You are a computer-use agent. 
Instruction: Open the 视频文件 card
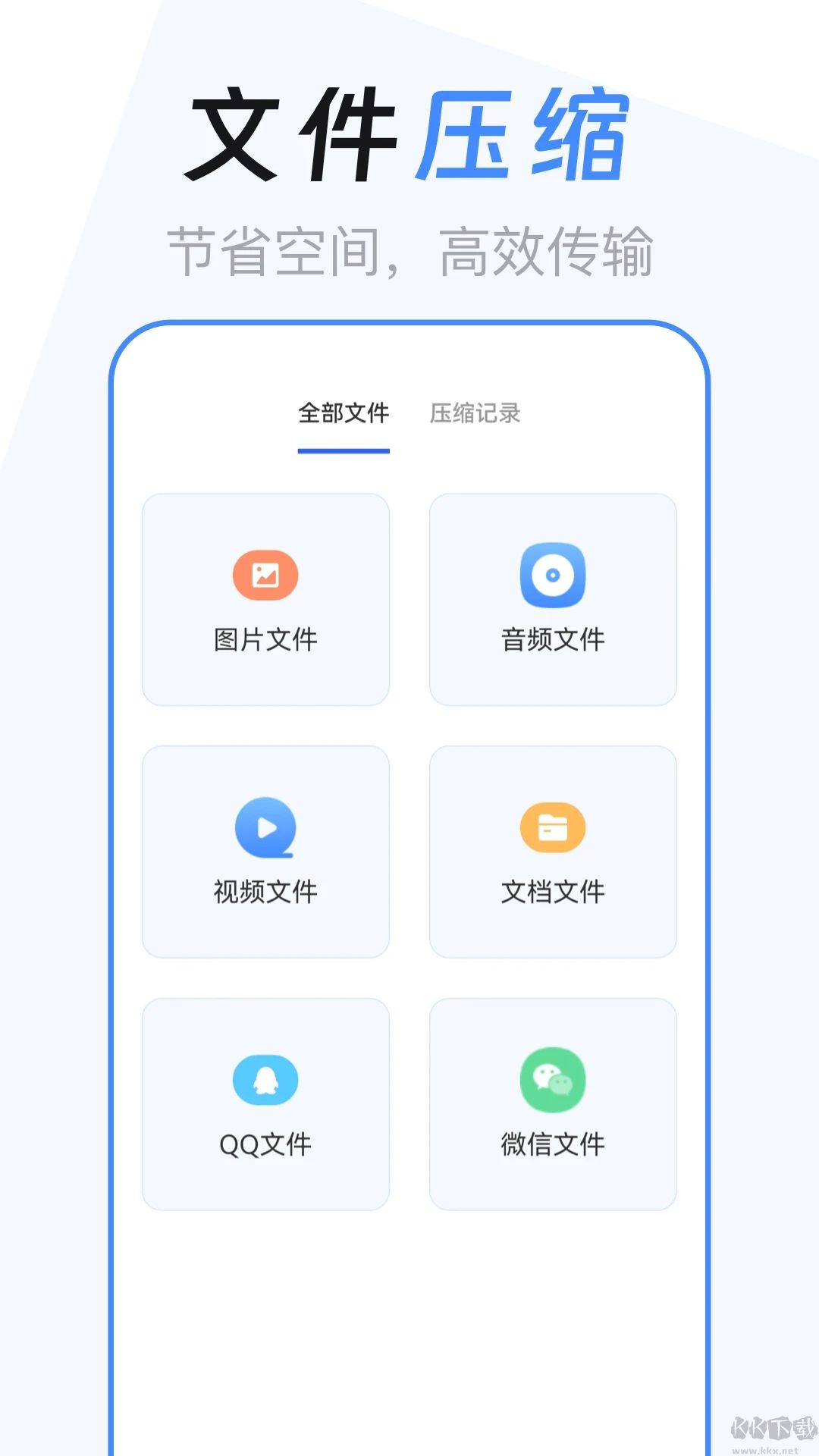264,851
